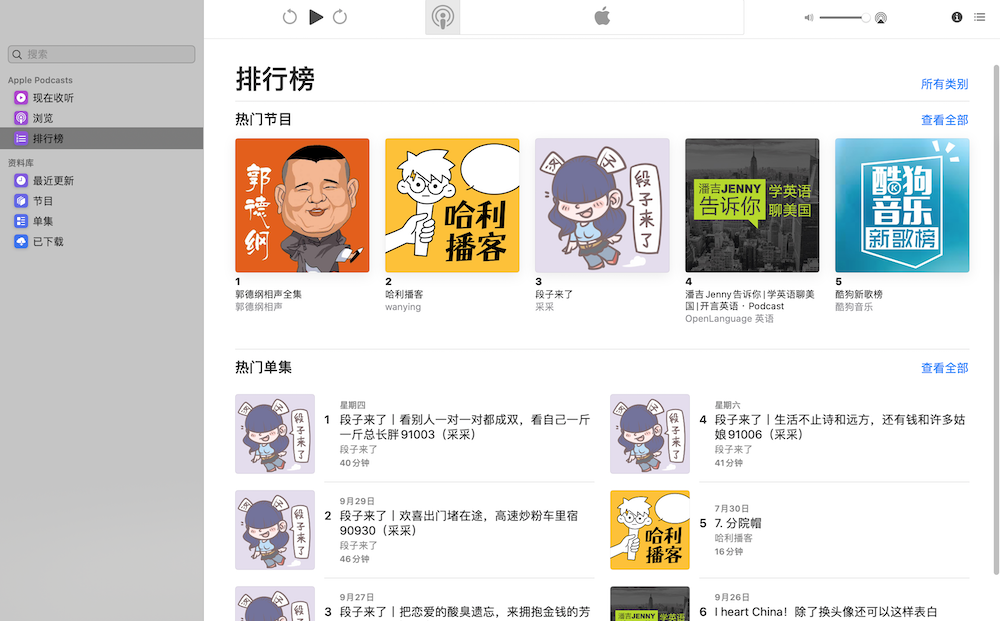View all 热门单集 via 查看全部
This screenshot has width=1000, height=621.
coord(944,368)
